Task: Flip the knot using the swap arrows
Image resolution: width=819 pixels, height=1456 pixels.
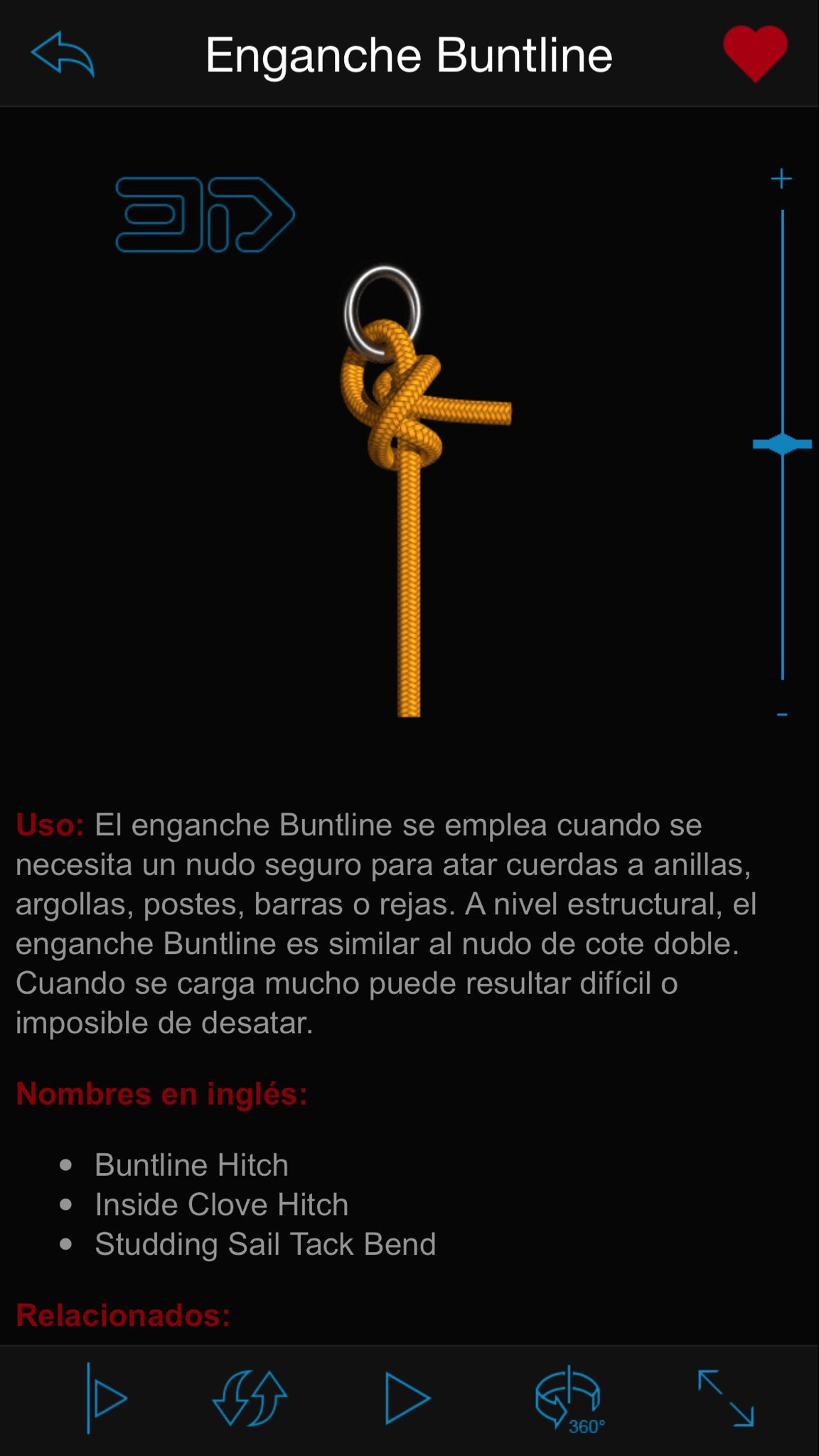Action: tap(250, 1398)
